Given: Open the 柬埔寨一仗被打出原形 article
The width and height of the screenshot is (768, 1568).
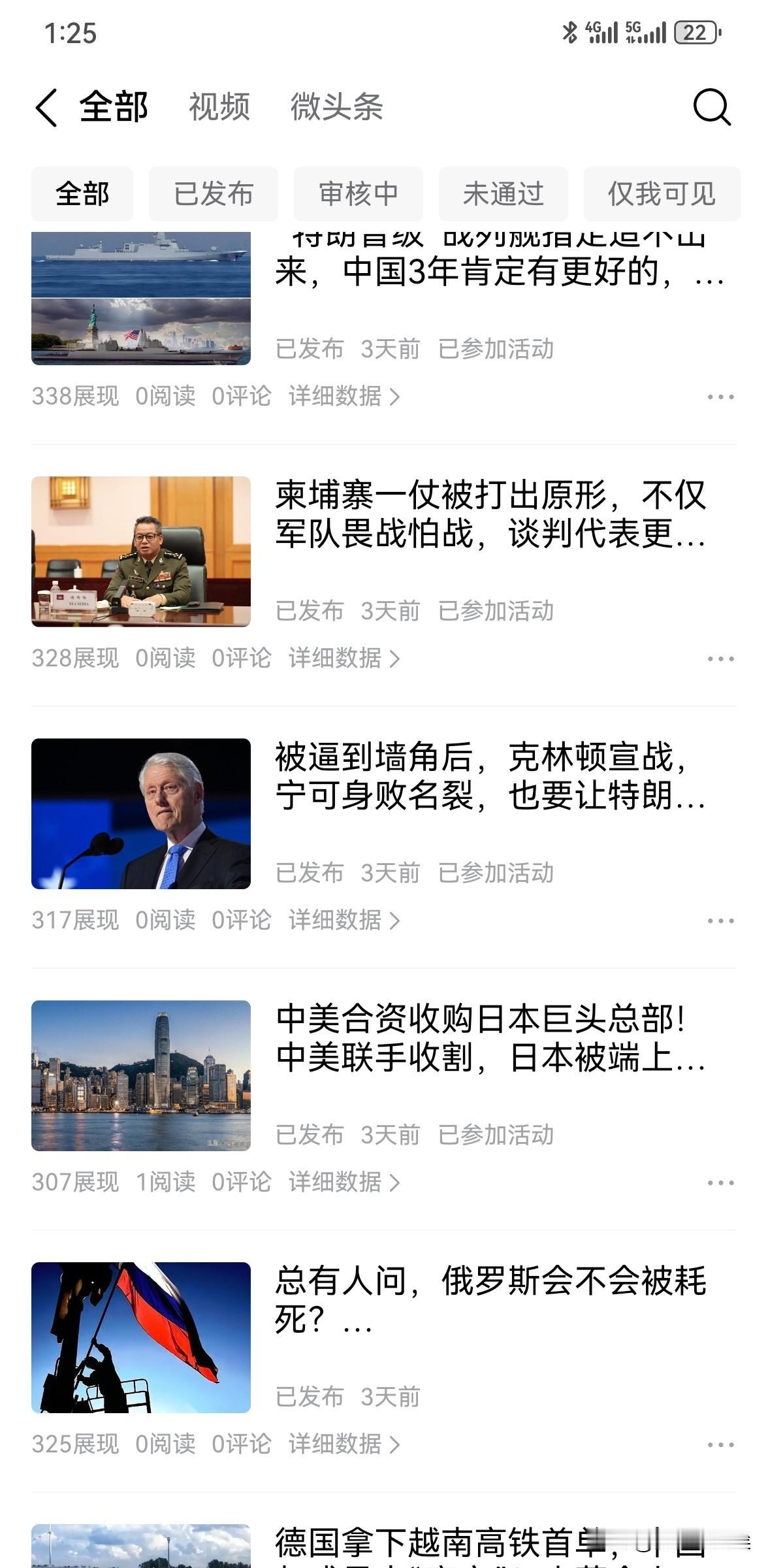Looking at the screenshot, I should [x=490, y=514].
